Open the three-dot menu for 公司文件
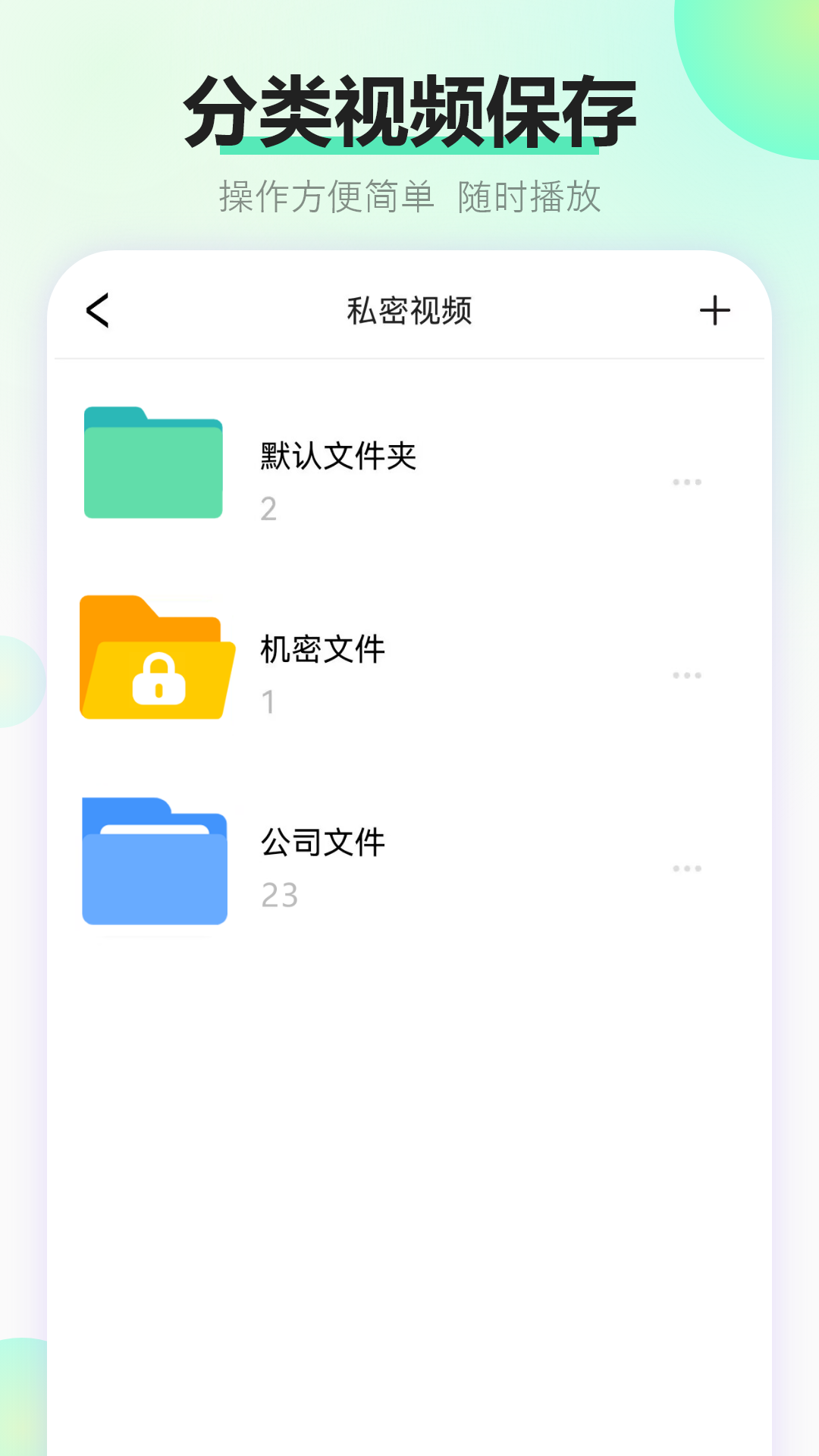The width and height of the screenshot is (819, 1456). pos(687,868)
